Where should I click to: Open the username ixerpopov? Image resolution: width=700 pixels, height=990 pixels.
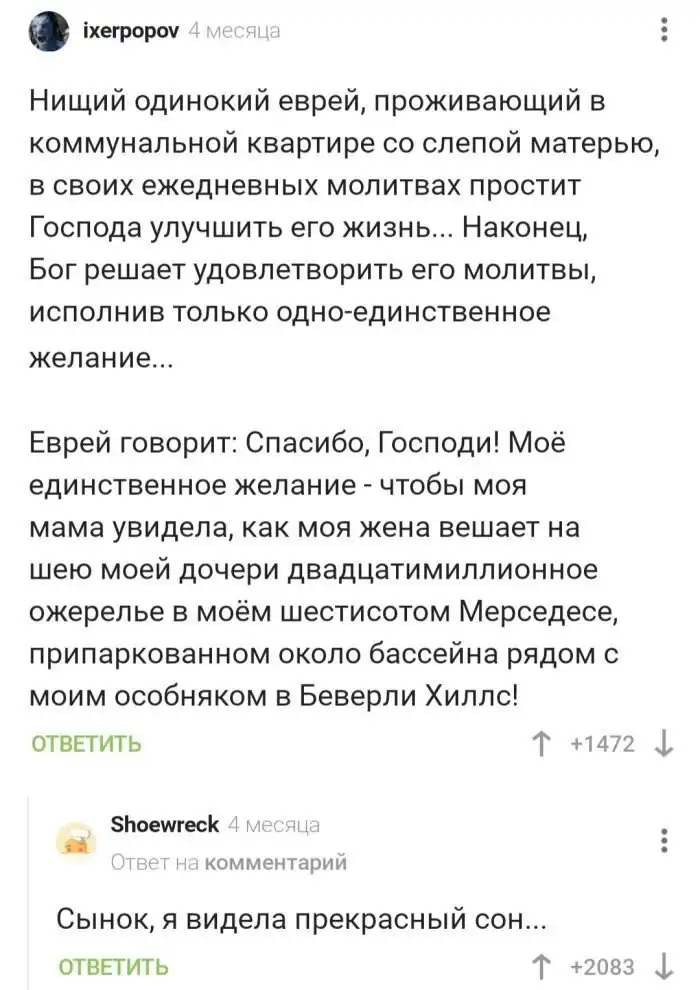click(x=131, y=30)
